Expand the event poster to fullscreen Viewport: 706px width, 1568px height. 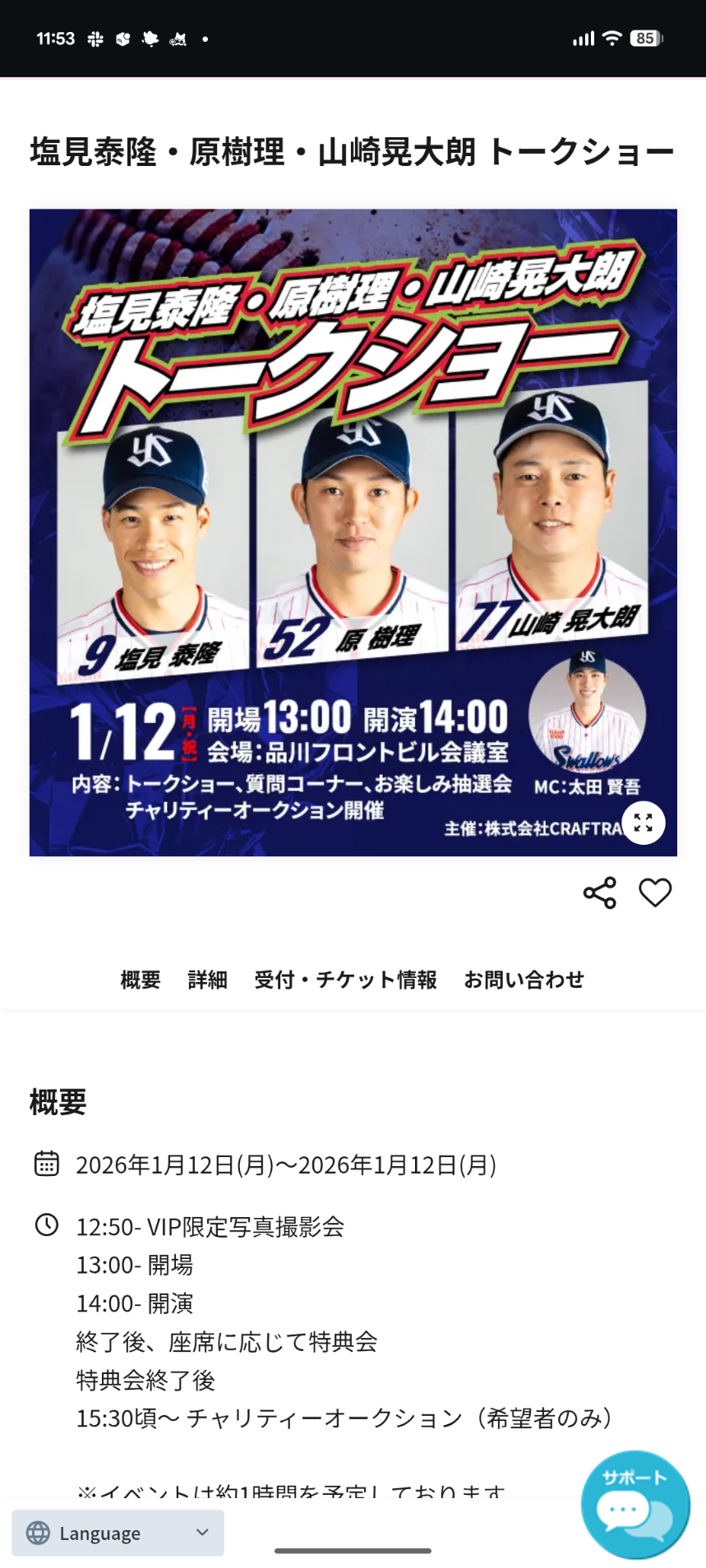644,823
